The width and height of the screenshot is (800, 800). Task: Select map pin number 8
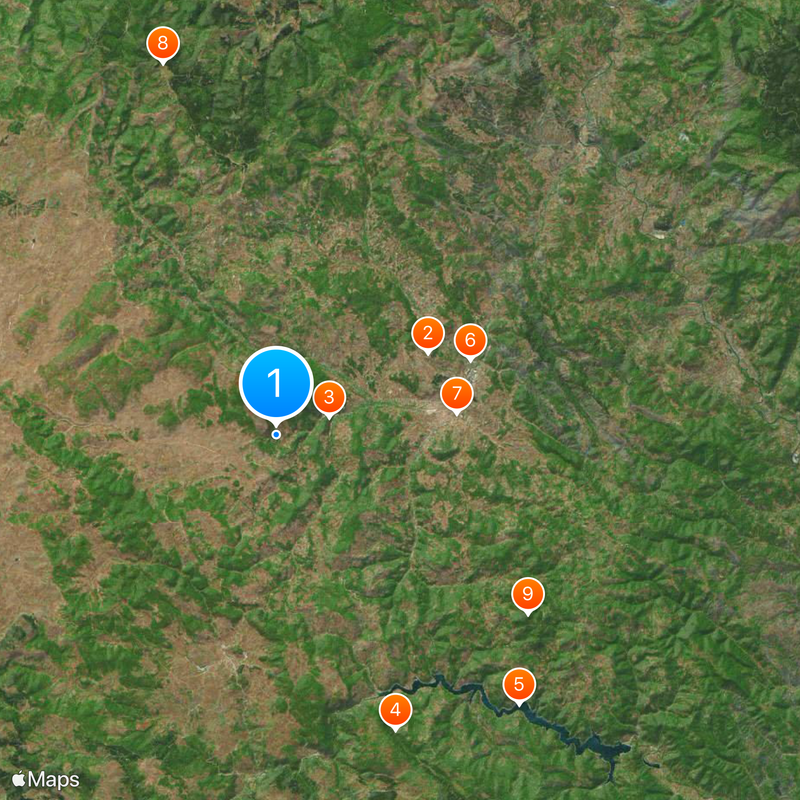click(163, 43)
